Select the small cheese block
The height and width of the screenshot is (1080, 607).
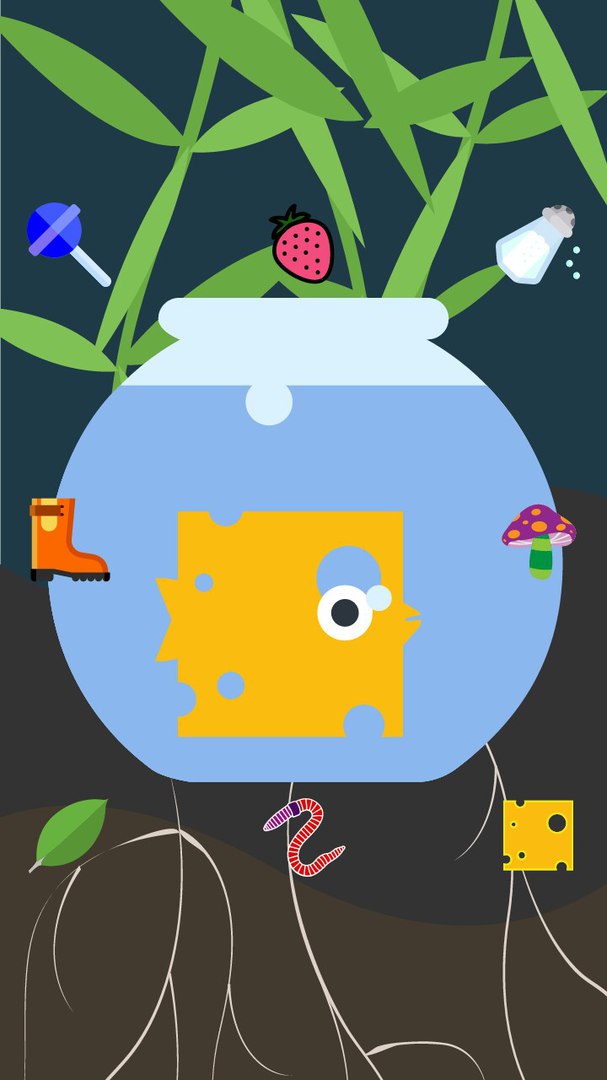pyautogui.click(x=538, y=834)
